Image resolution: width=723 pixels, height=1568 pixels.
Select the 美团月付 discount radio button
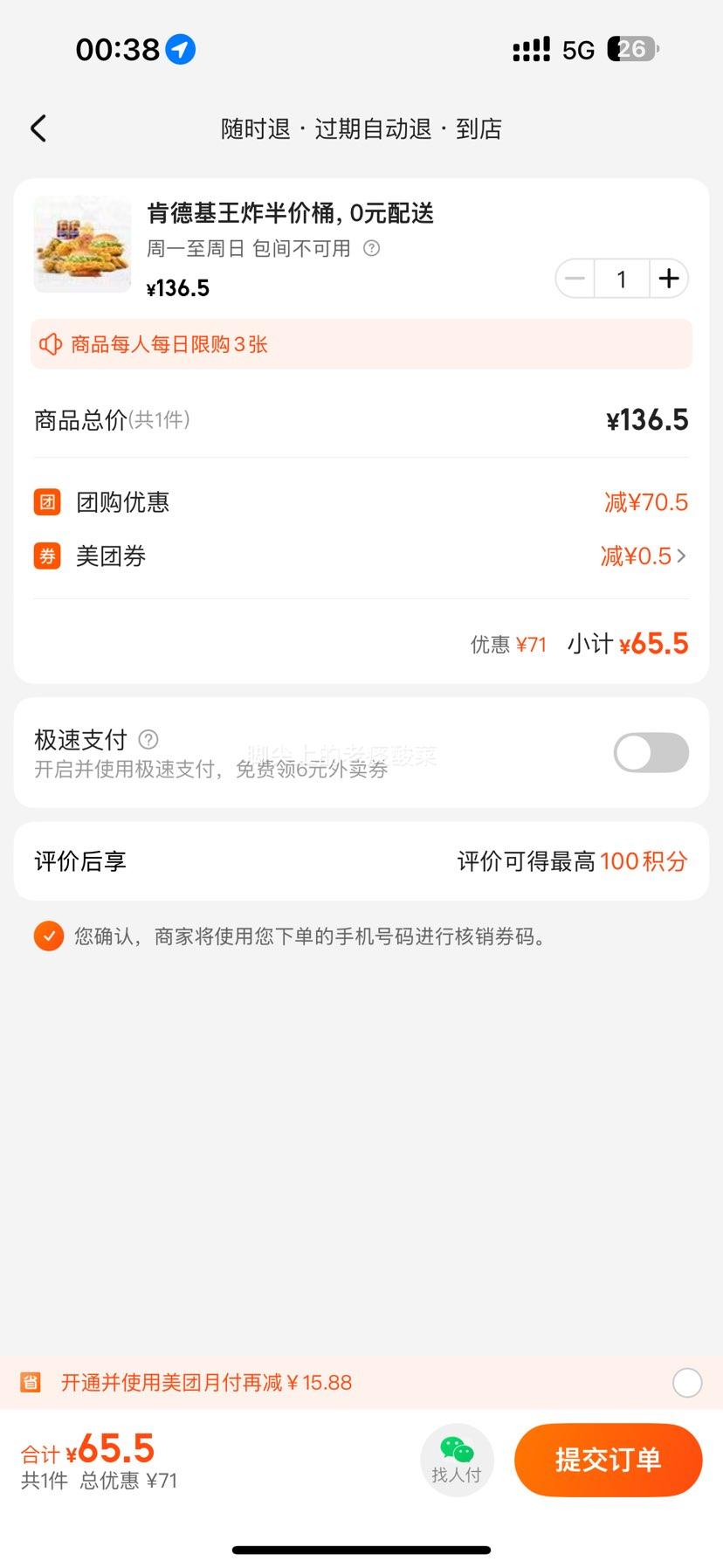coord(687,1382)
